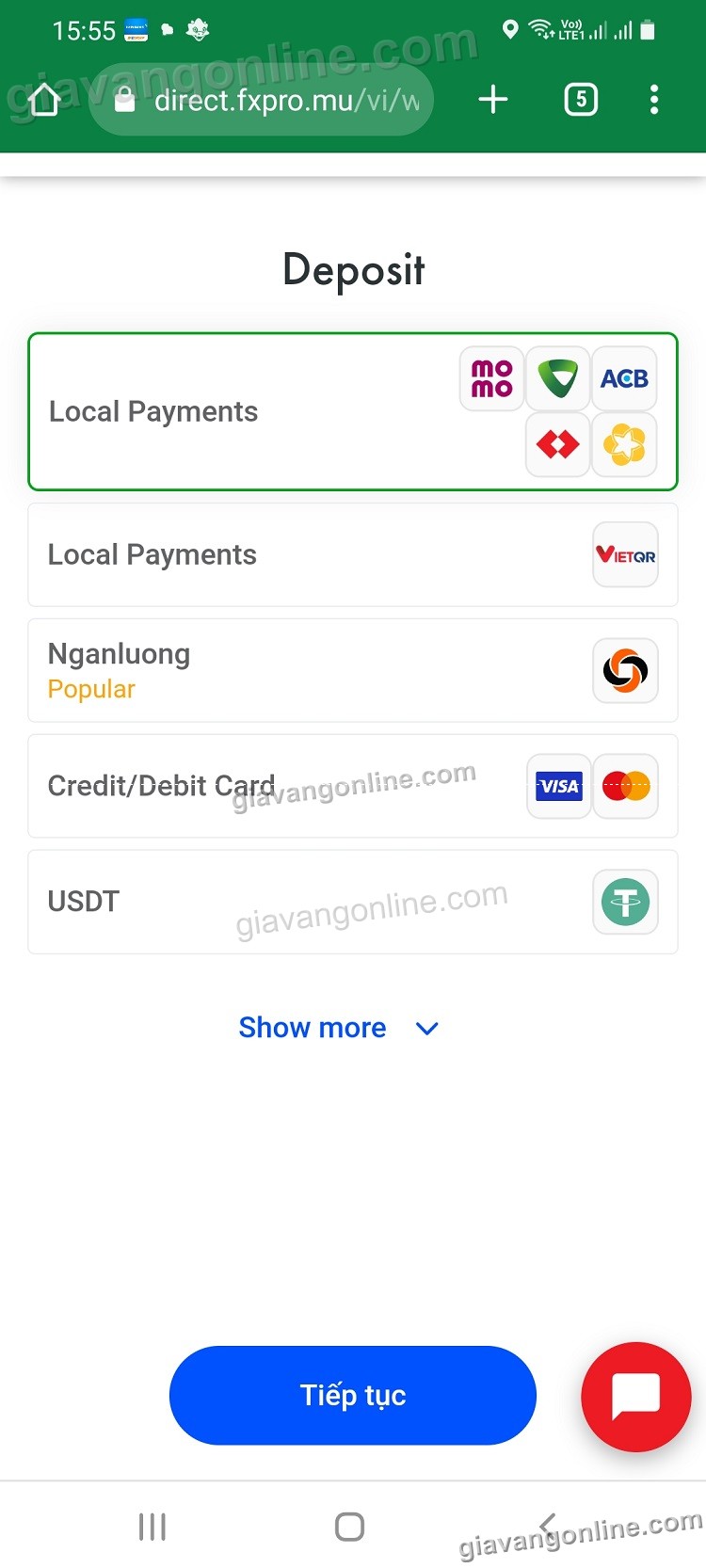
Task: Expand Show more payment methods
Action: click(338, 1028)
